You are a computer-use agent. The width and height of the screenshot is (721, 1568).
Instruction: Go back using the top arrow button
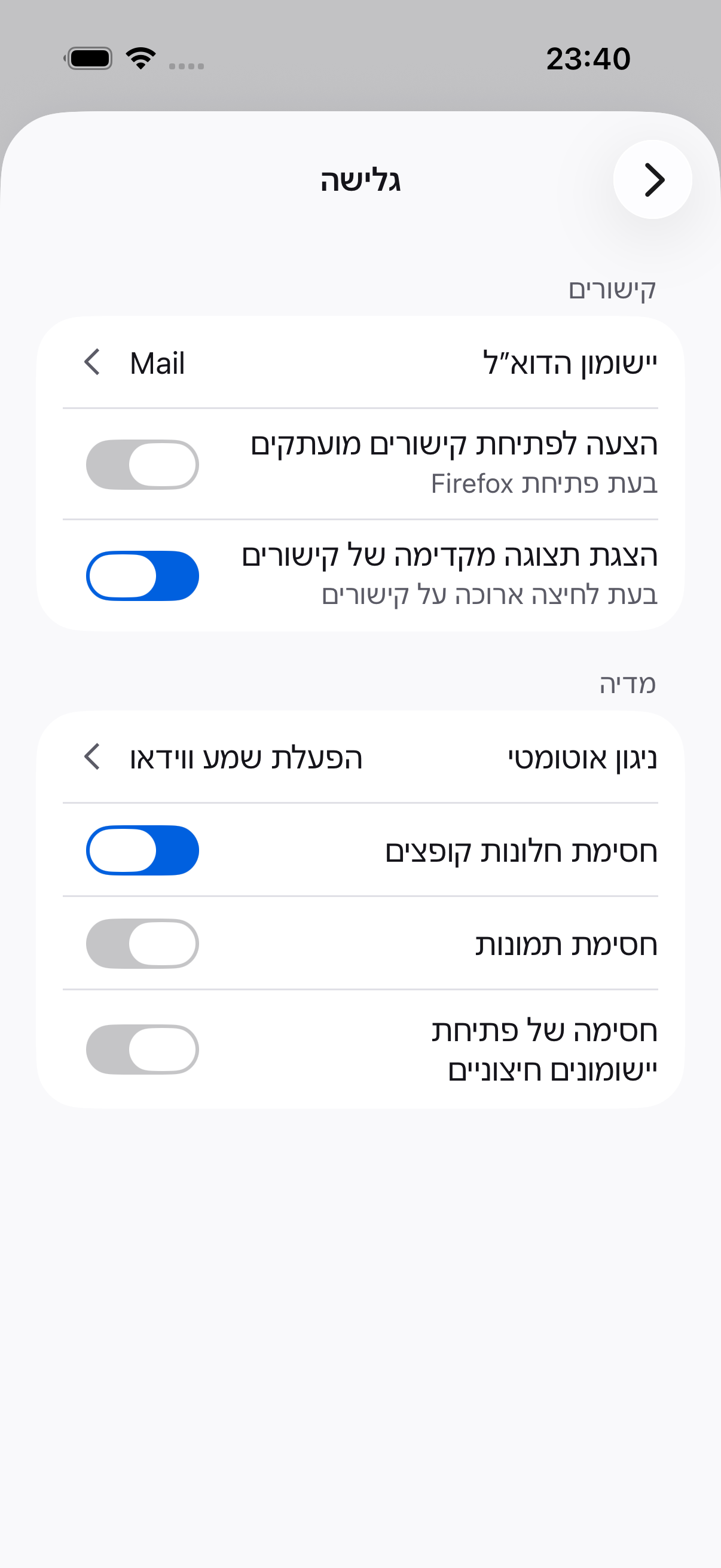pos(652,179)
